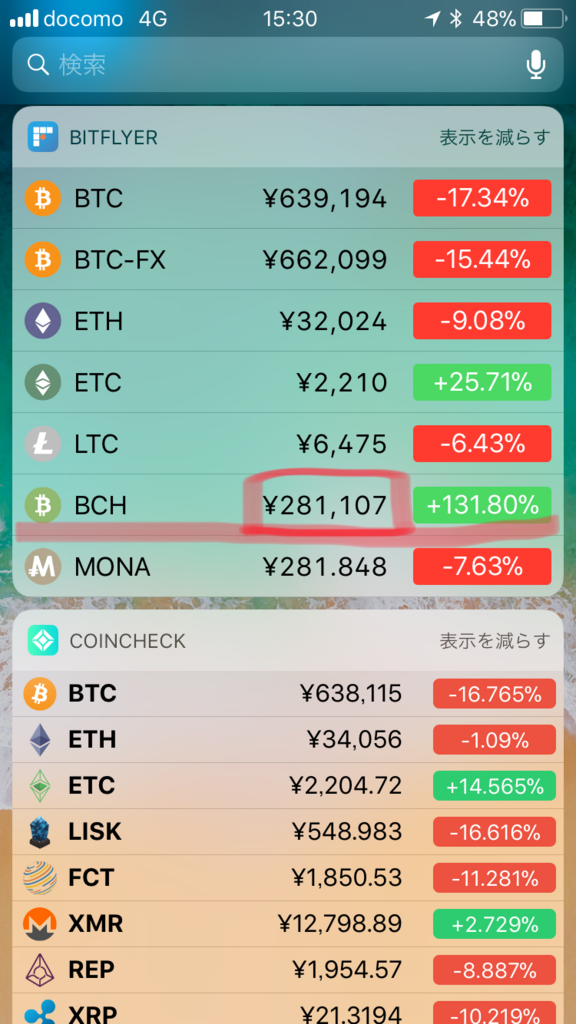
Task: Open the XMR row in Coincheck
Action: [x=287, y=925]
